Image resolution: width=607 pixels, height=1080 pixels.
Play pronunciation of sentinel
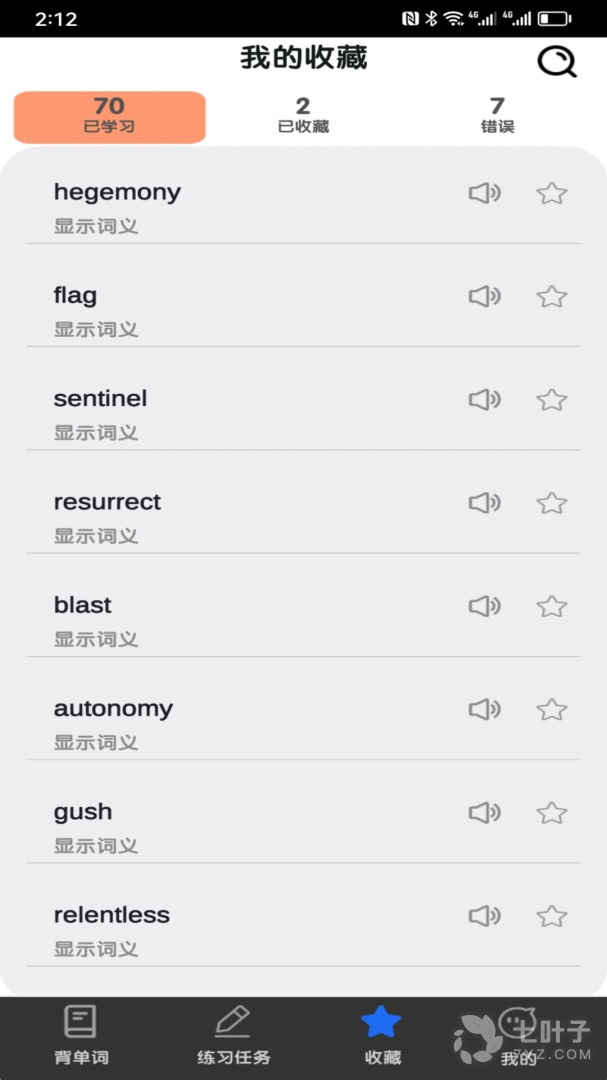click(485, 400)
